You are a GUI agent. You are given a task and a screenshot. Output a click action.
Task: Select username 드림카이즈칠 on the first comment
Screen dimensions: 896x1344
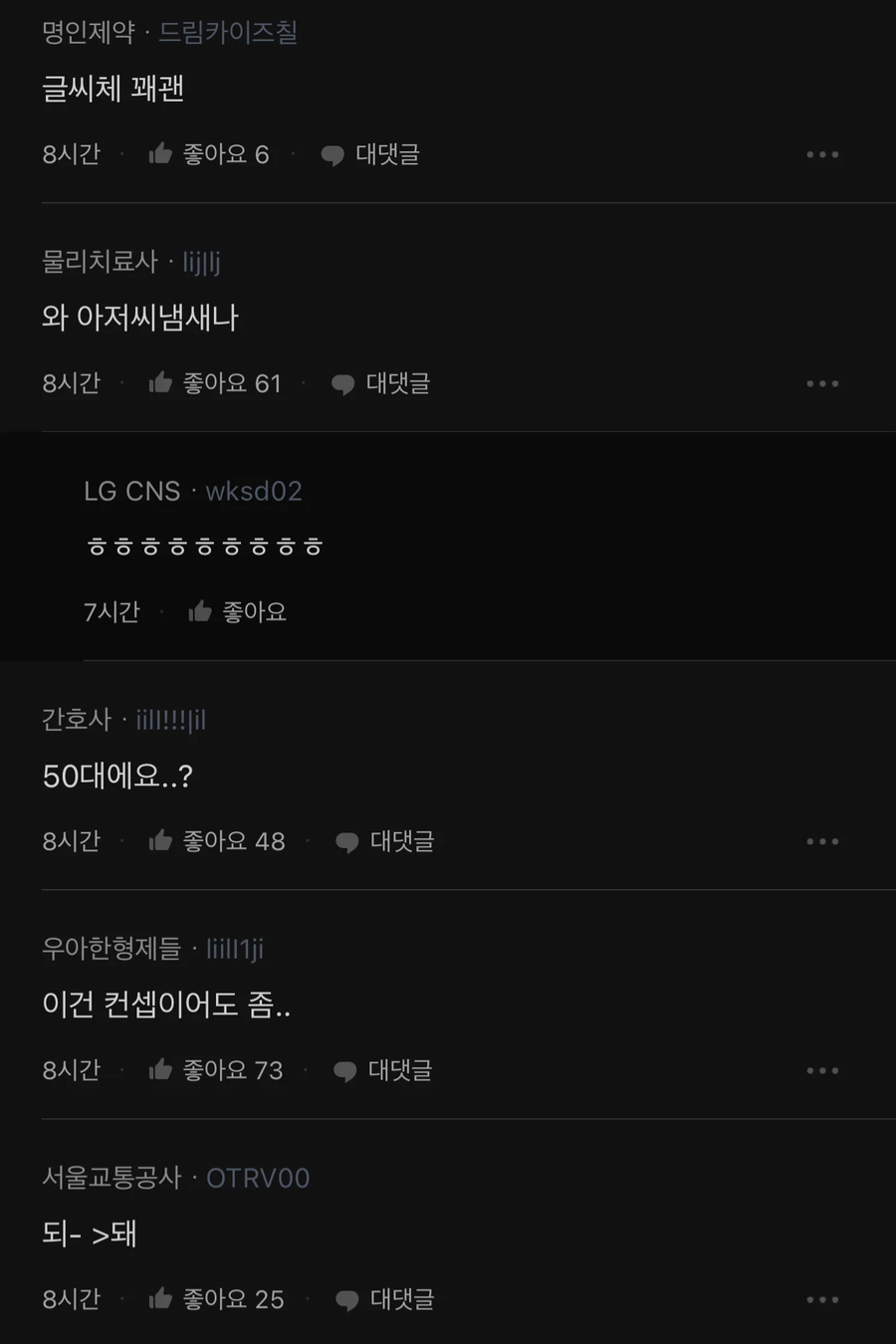point(228,32)
